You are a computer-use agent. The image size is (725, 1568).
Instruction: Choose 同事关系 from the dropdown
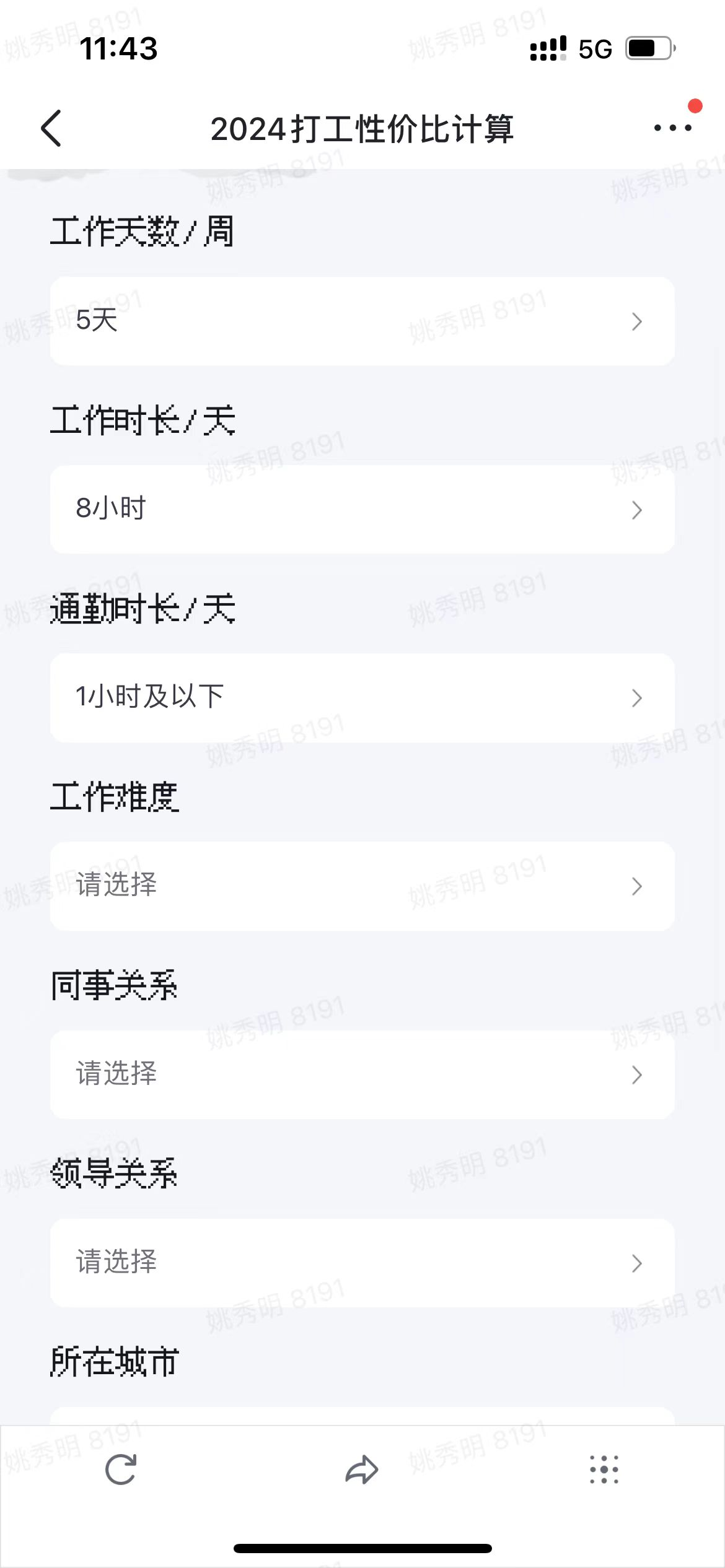(x=362, y=1074)
